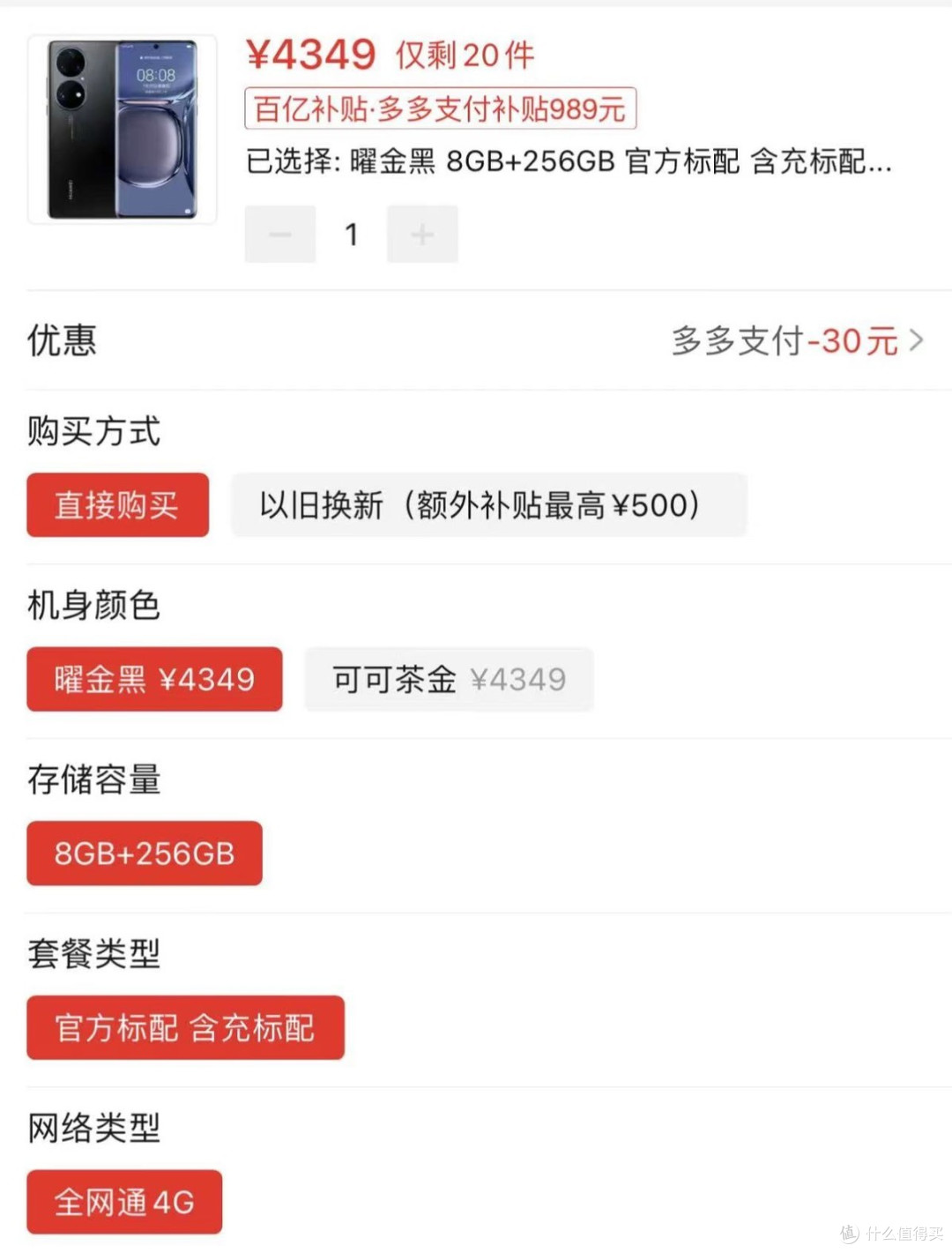Tap the plus icon to increase quantity
Image resolution: width=952 pixels, height=1253 pixels.
point(421,234)
